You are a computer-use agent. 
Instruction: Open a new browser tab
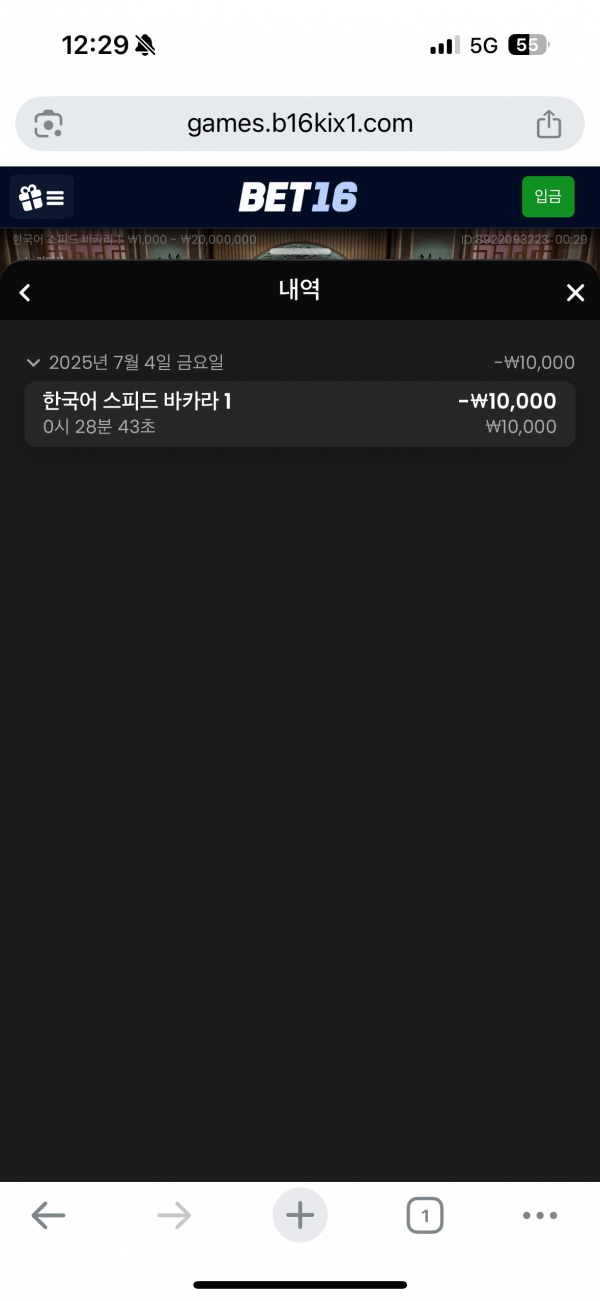point(300,1216)
